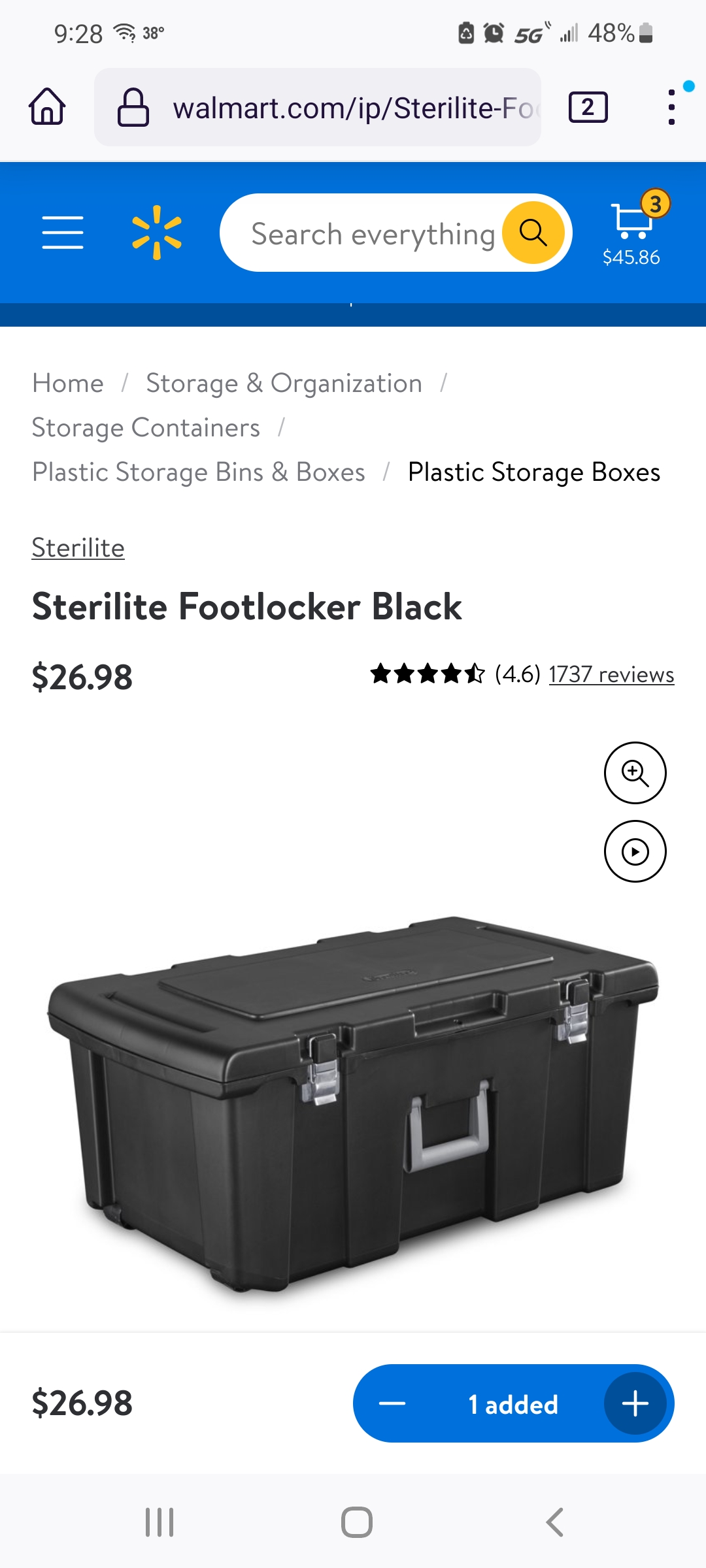The image size is (706, 1568).
Task: Open Storage & Organization breadcrumb
Action: click(x=284, y=384)
